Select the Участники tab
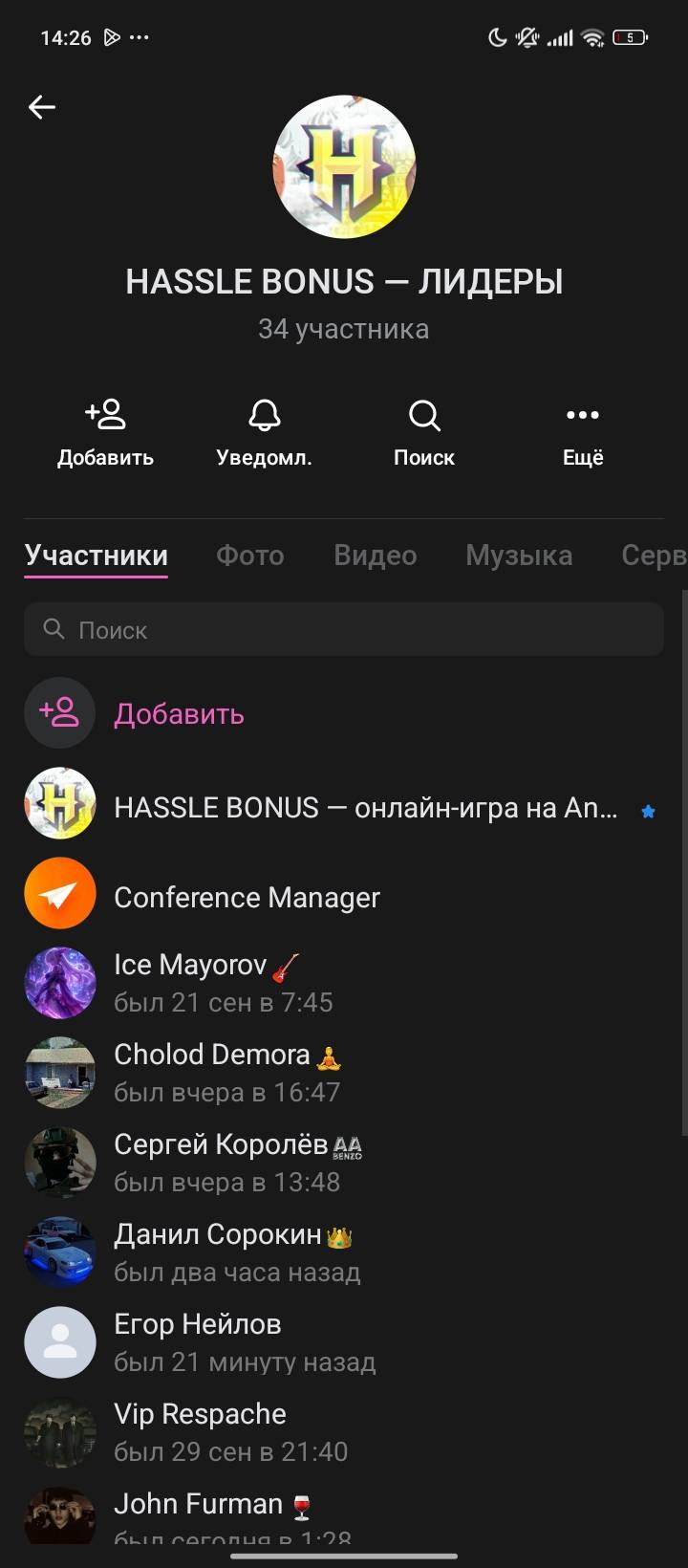The image size is (688, 1568). (x=97, y=555)
